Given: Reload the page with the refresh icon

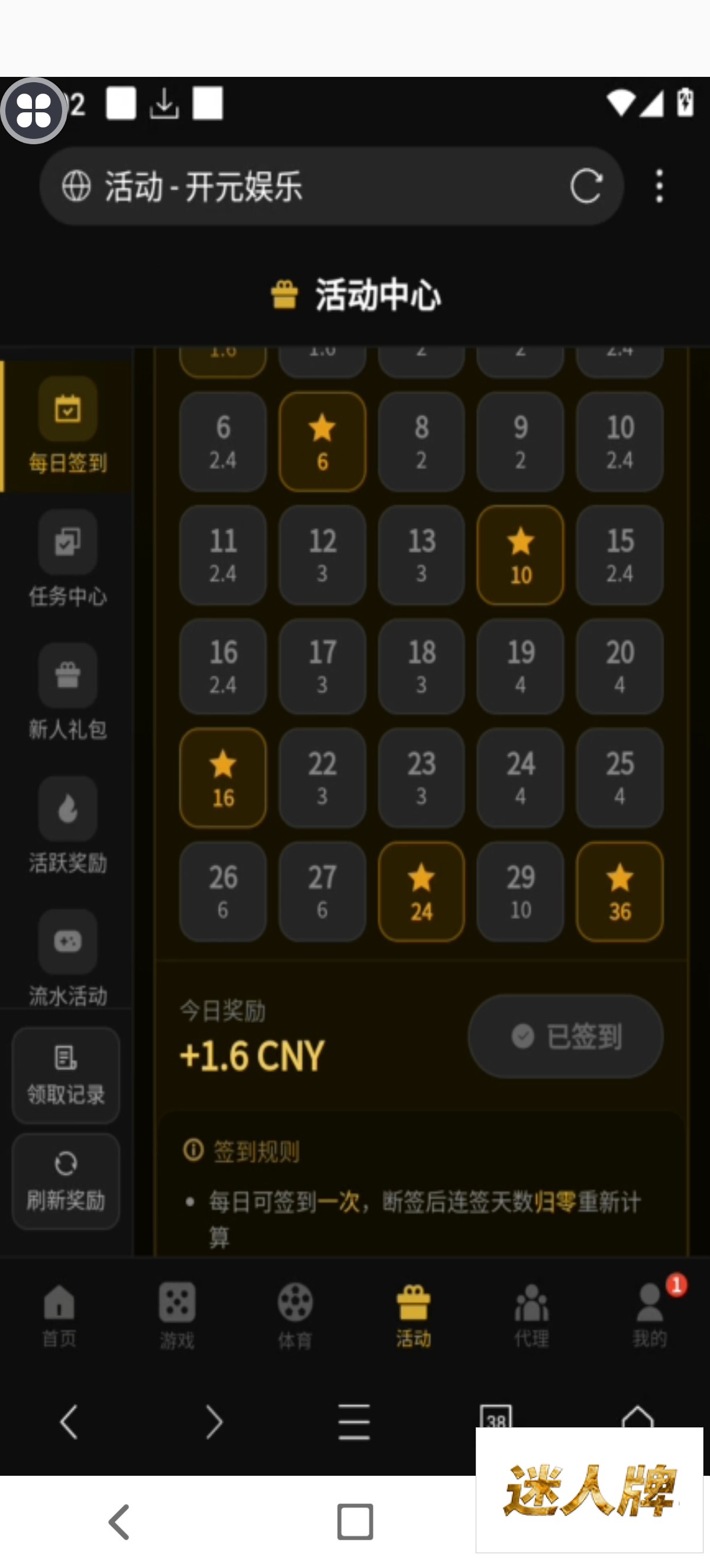Looking at the screenshot, I should [x=586, y=186].
